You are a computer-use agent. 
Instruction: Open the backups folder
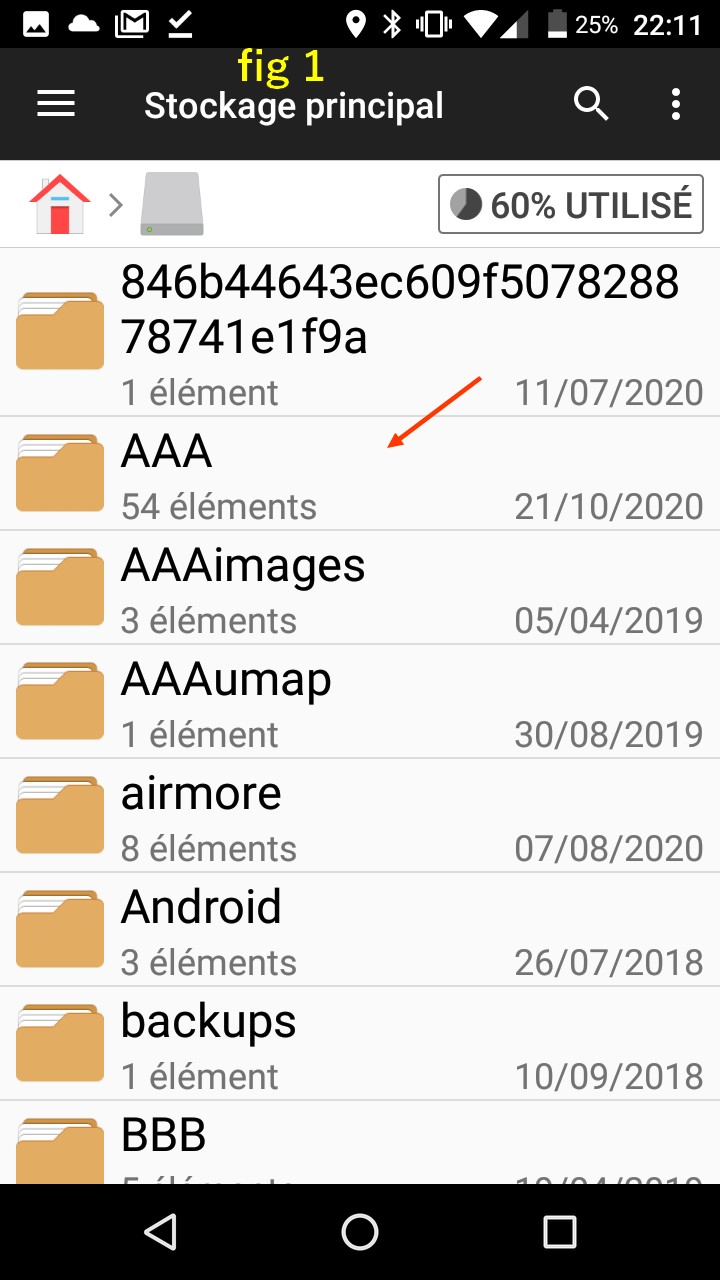tap(360, 1044)
